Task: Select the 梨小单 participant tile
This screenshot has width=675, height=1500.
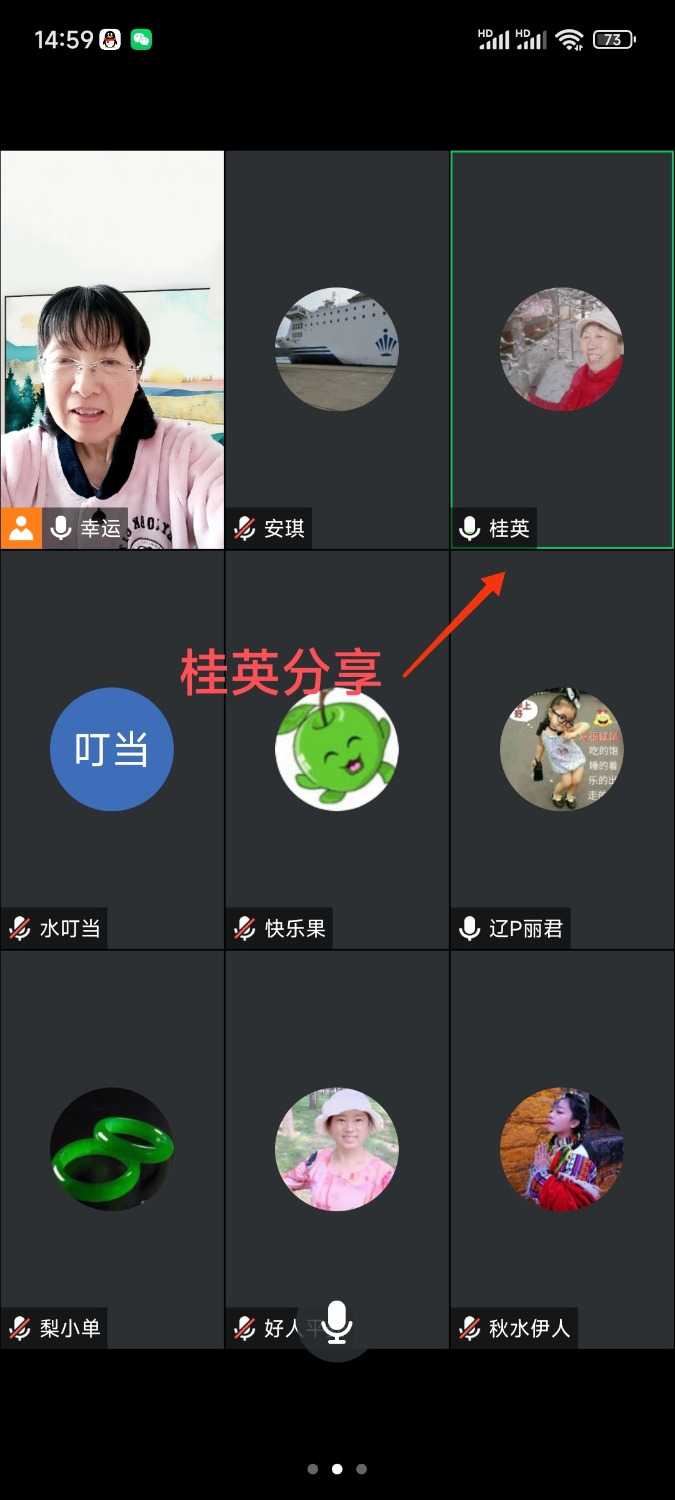Action: click(x=112, y=1150)
